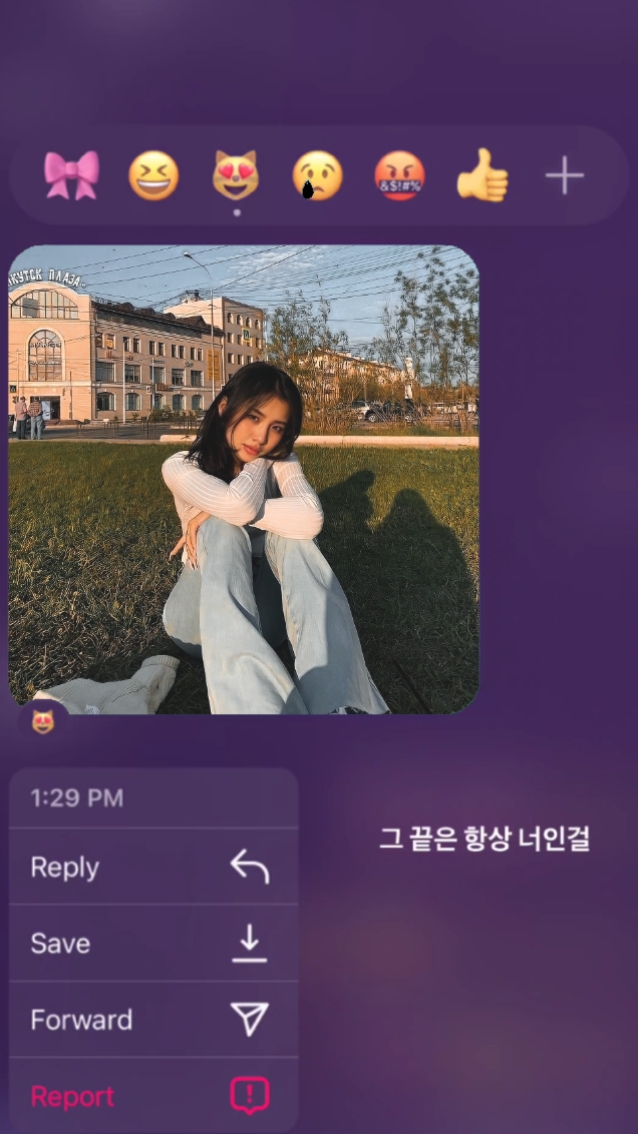React with the laughing face emoji
638x1134 pixels.
click(153, 176)
